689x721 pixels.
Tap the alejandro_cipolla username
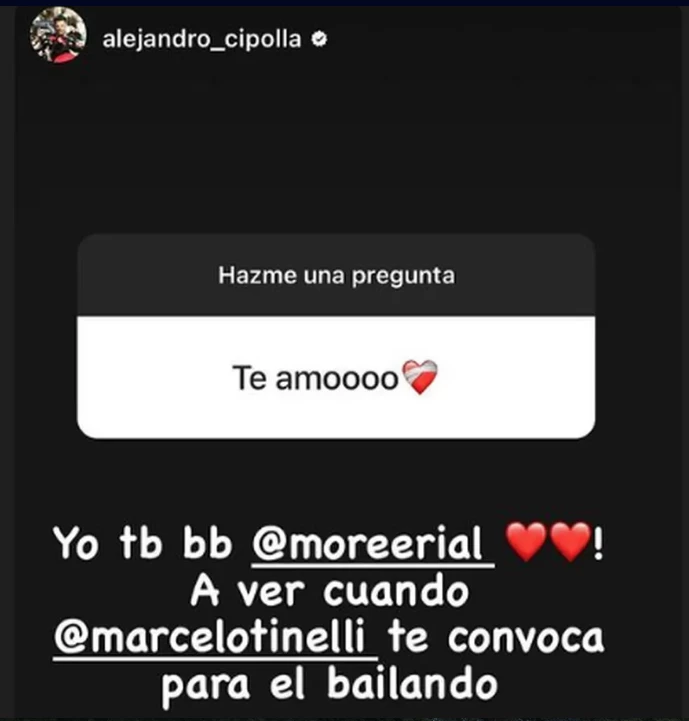point(200,40)
